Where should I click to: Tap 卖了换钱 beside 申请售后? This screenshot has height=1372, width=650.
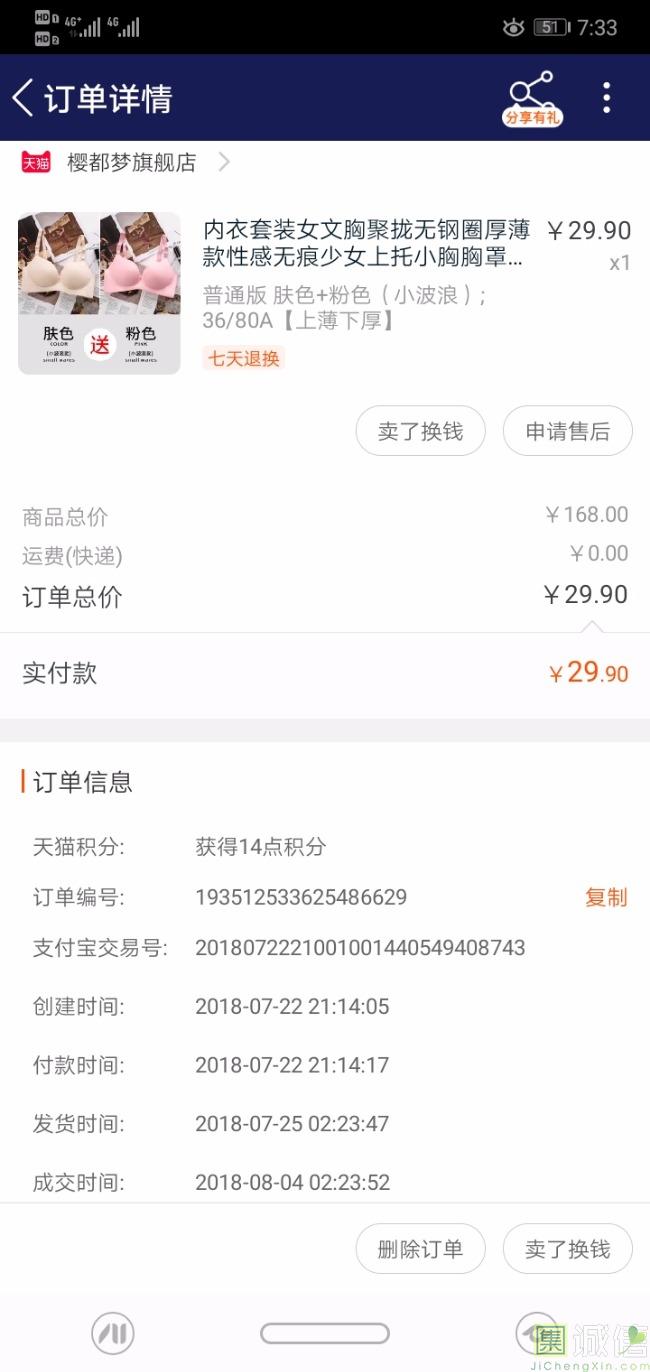tap(420, 432)
